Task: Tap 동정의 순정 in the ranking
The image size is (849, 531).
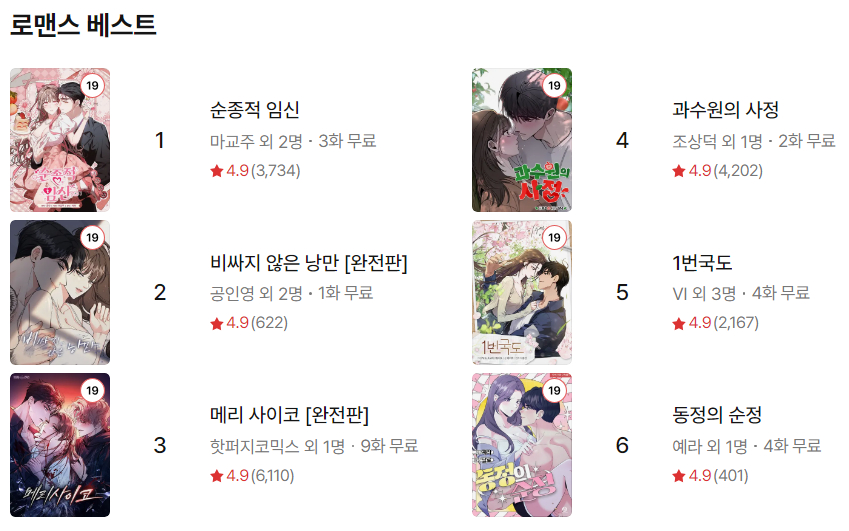Action: 717,415
